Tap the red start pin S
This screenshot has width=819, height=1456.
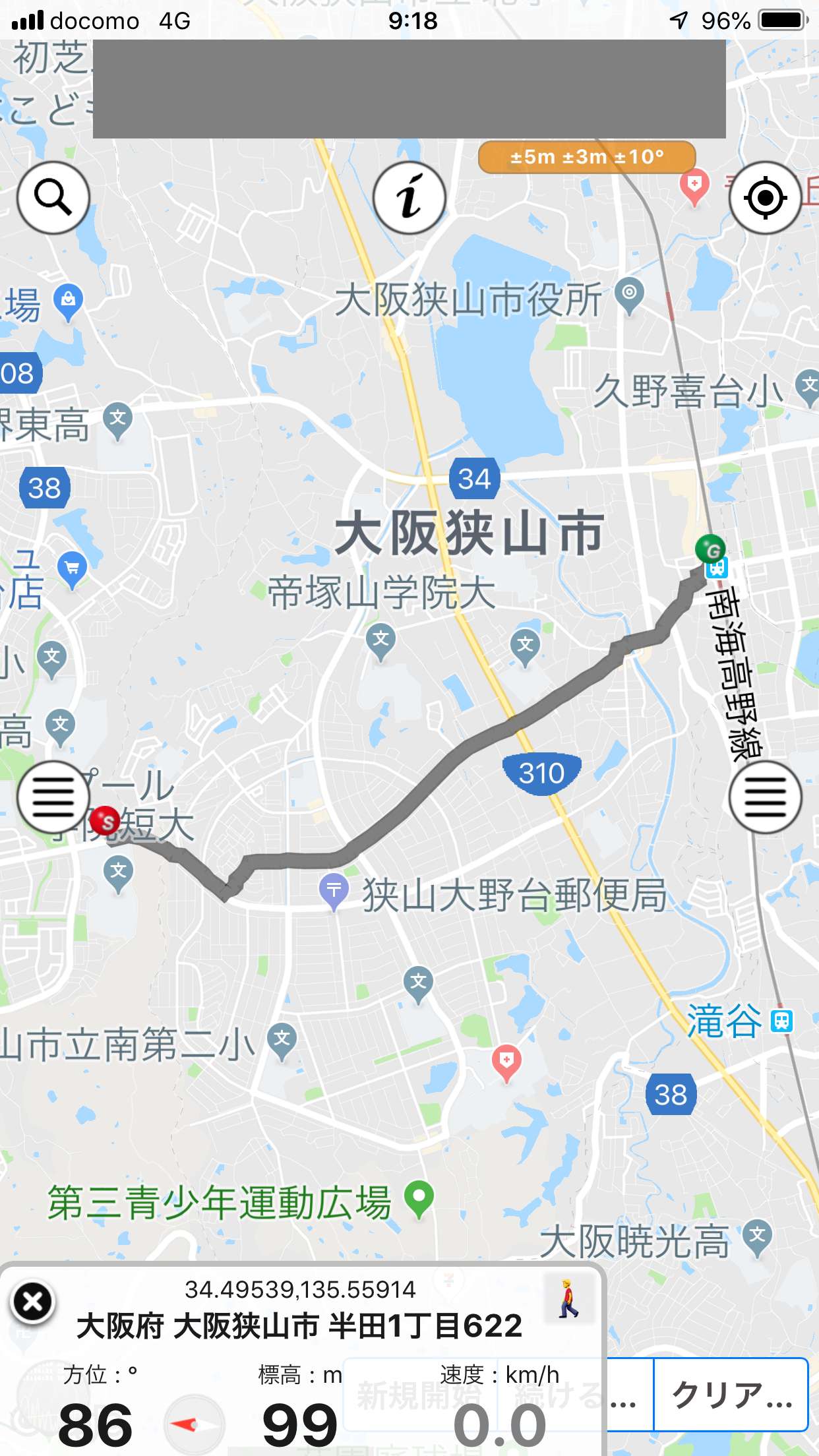click(104, 821)
